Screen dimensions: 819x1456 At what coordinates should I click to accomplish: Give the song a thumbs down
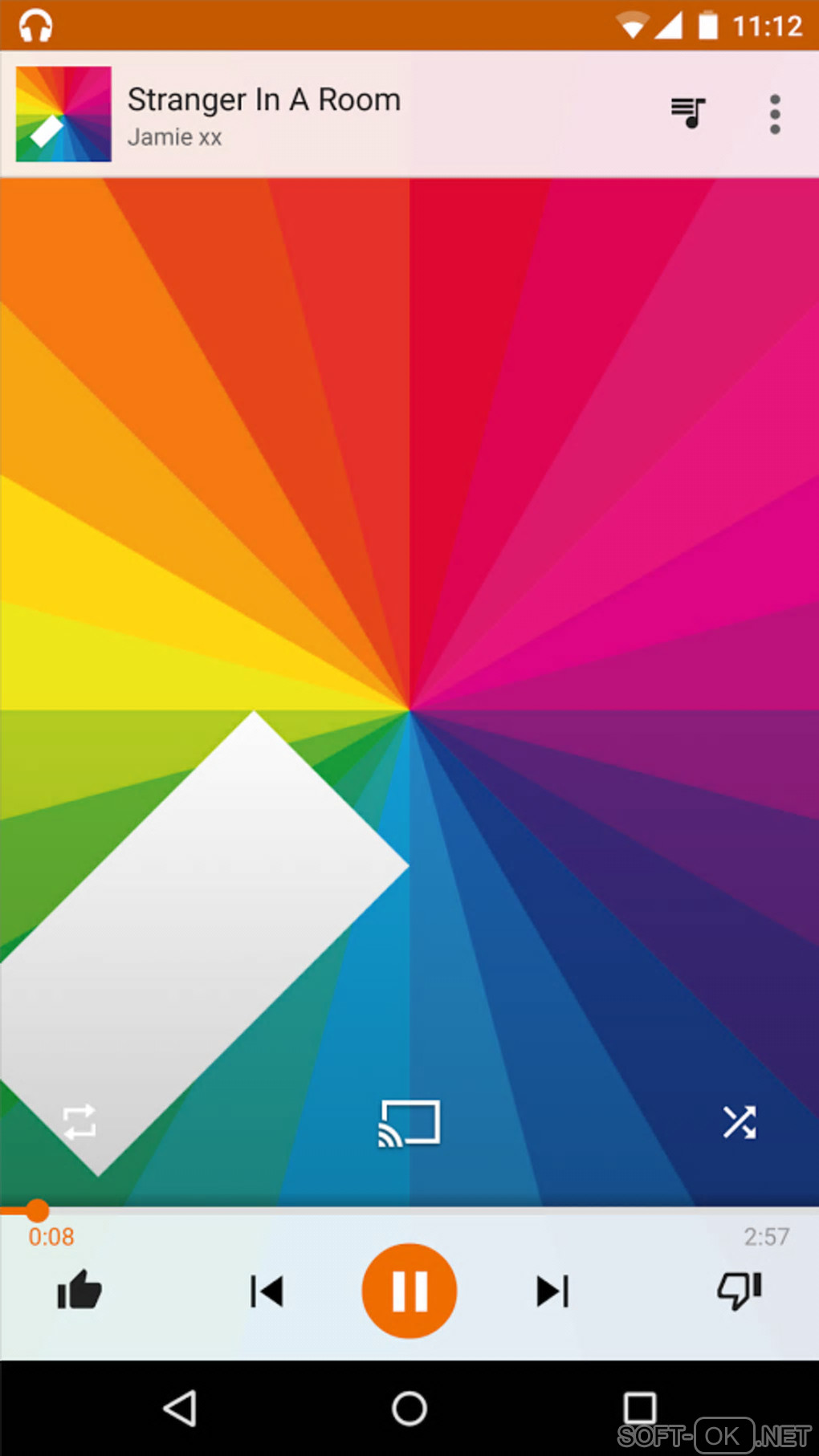(x=739, y=1291)
